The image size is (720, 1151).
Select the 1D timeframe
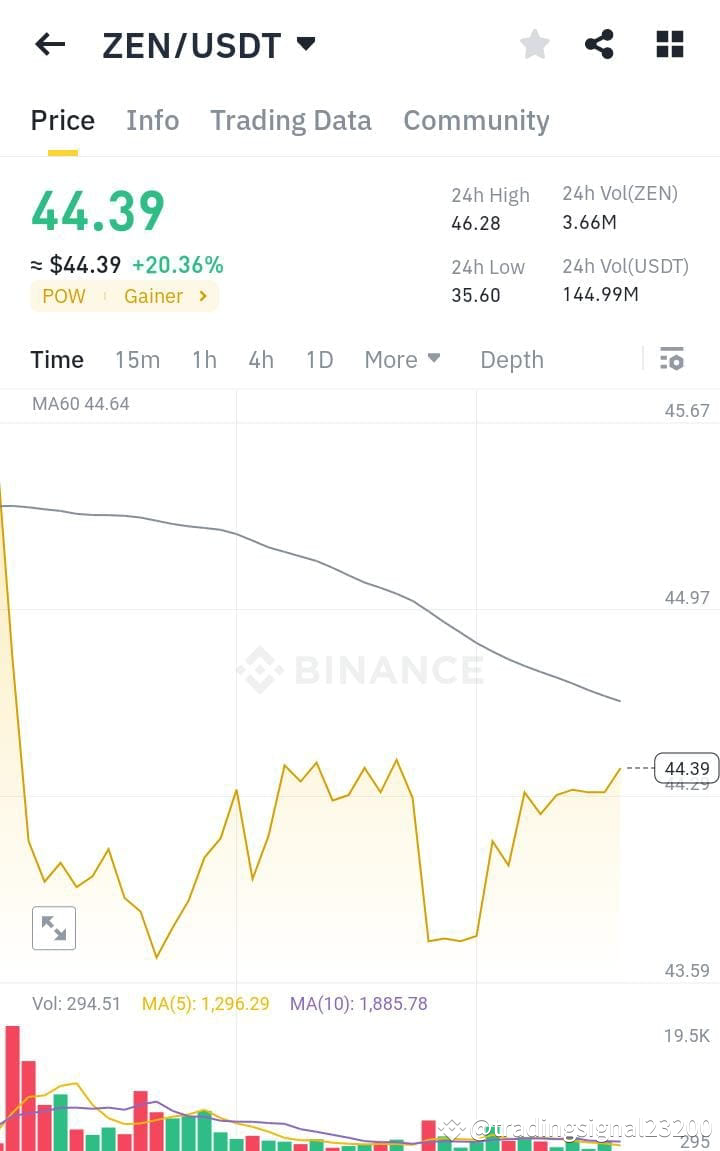point(319,359)
